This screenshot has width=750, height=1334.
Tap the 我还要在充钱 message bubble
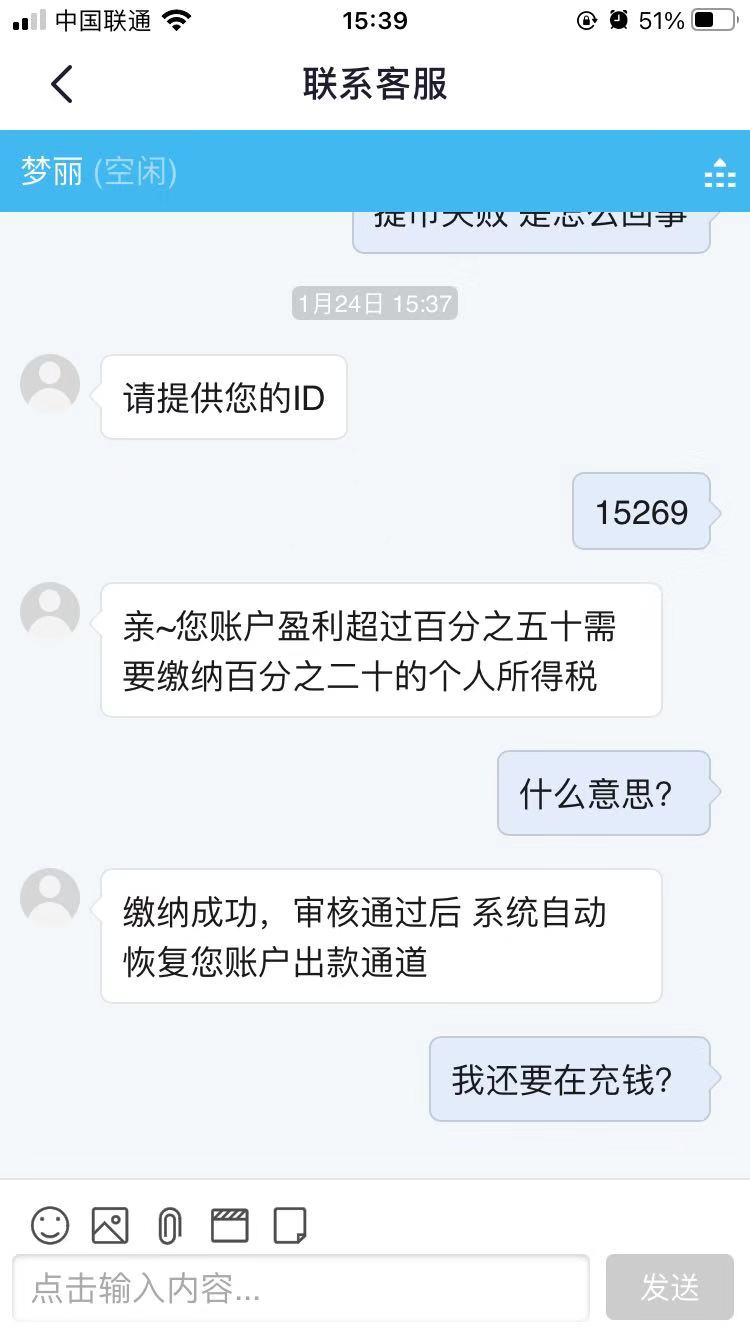coord(571,1079)
